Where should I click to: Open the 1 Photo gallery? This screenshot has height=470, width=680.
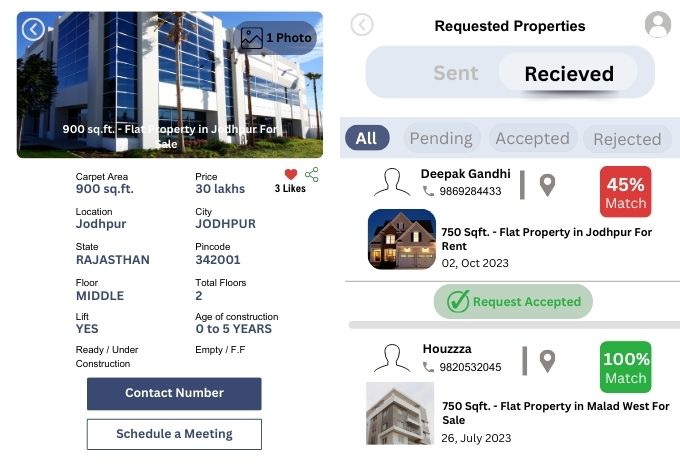coord(275,38)
